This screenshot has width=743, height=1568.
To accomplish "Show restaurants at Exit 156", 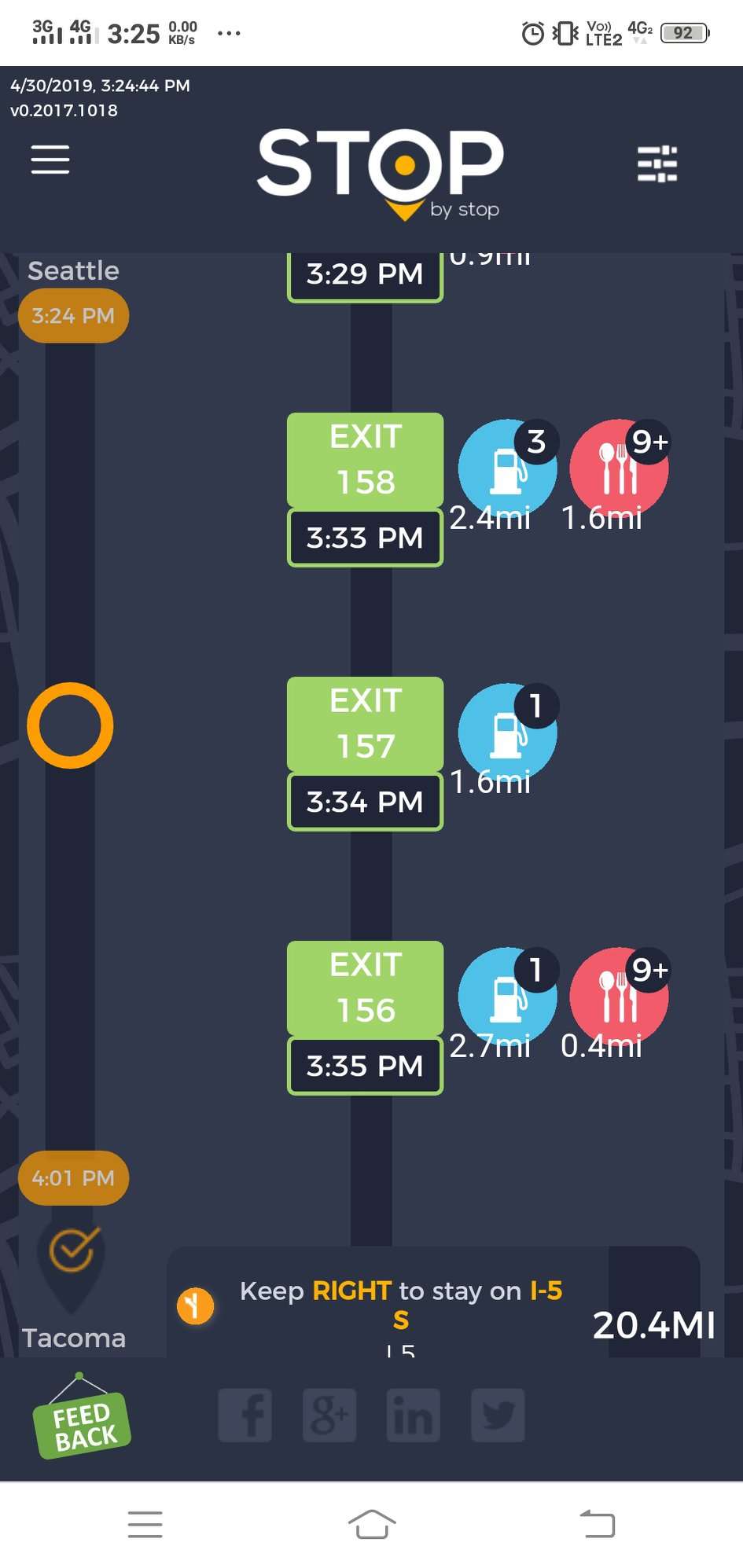I will click(619, 996).
